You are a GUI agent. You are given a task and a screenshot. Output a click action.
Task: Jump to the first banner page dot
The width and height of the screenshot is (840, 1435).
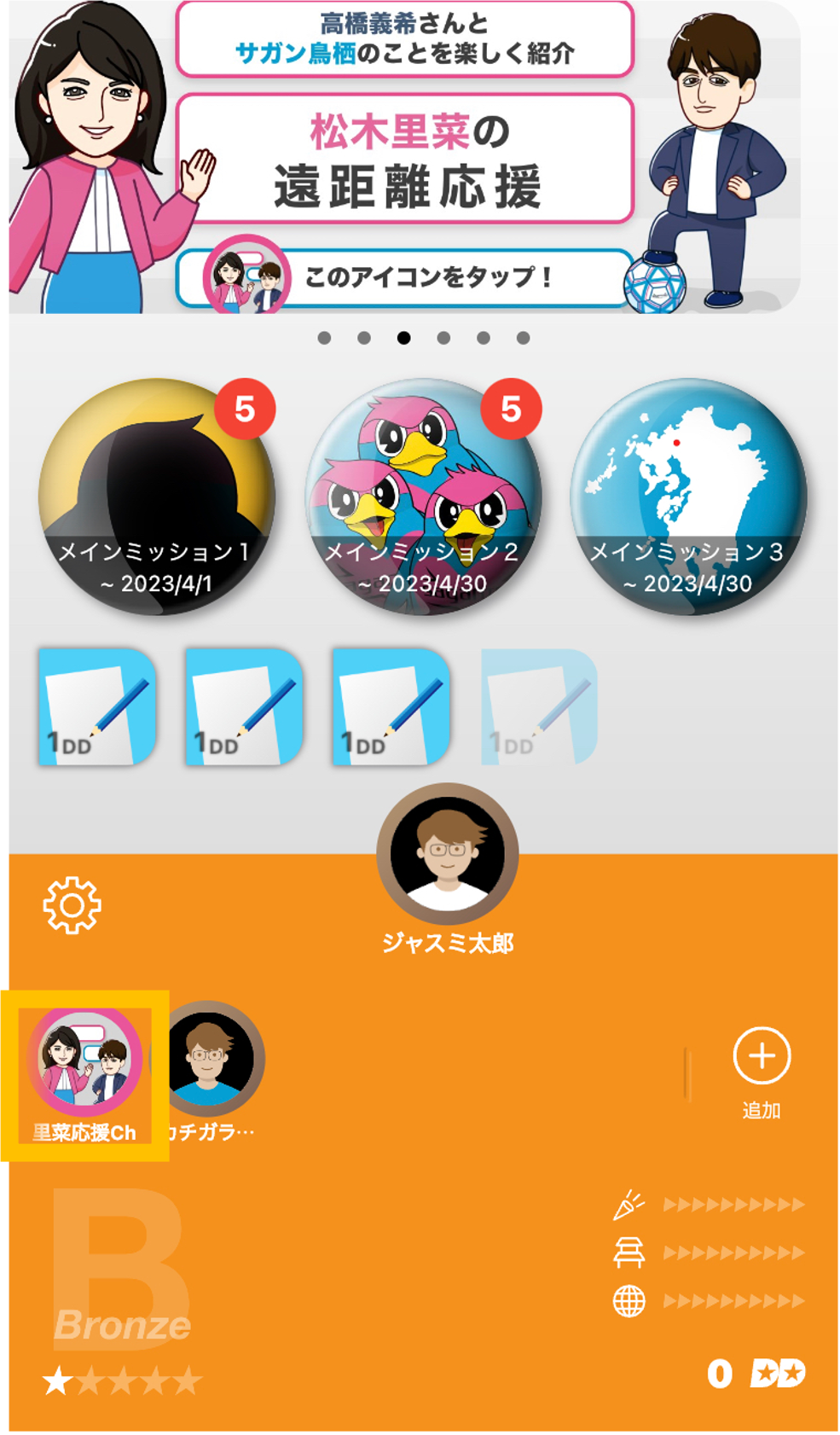coord(324,338)
